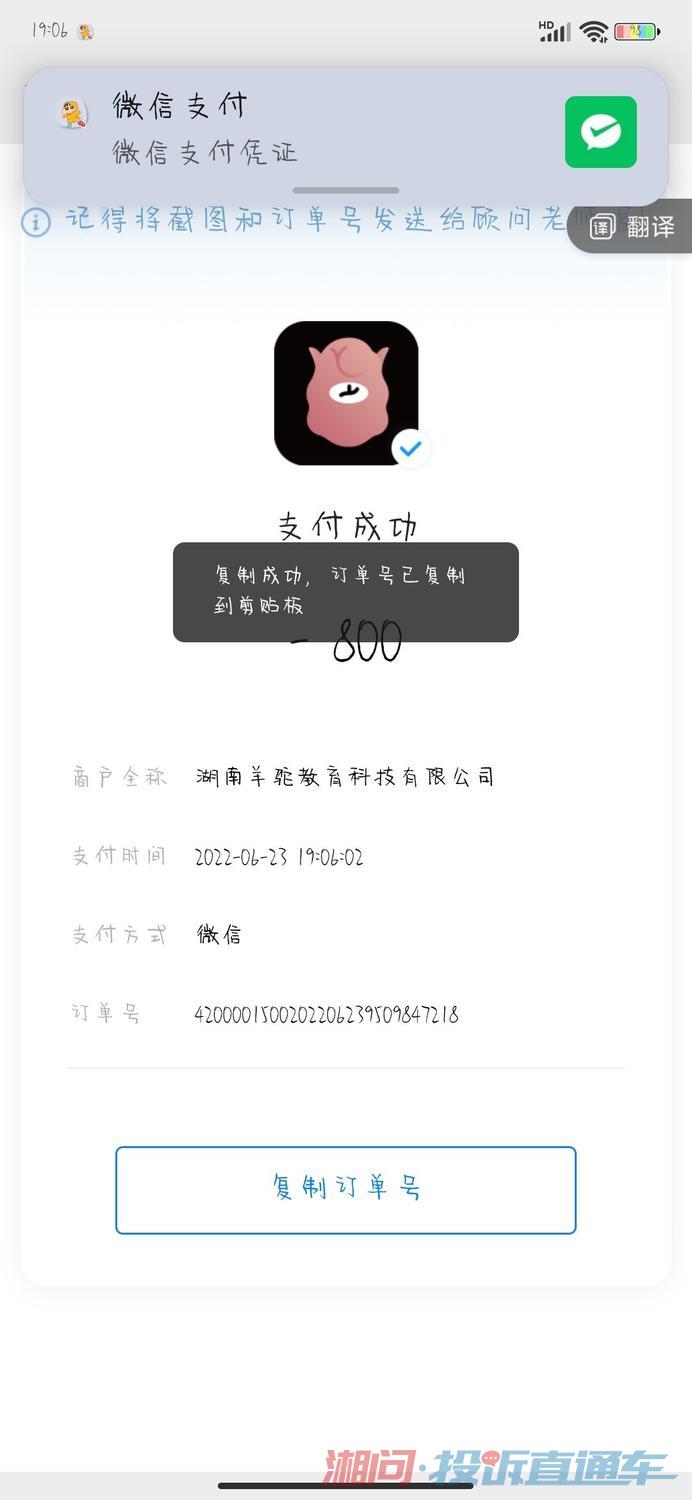Tap the 翻译 floating button
This screenshot has width=692, height=1500.
point(633,227)
